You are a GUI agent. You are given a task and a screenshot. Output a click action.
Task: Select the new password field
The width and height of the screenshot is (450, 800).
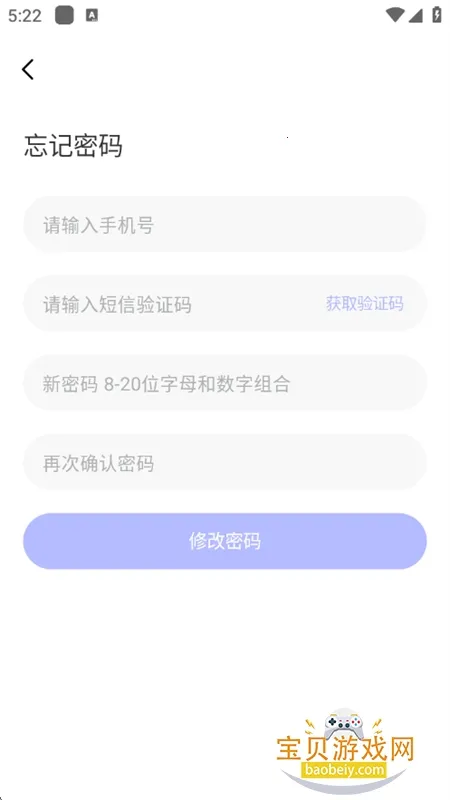click(224, 383)
